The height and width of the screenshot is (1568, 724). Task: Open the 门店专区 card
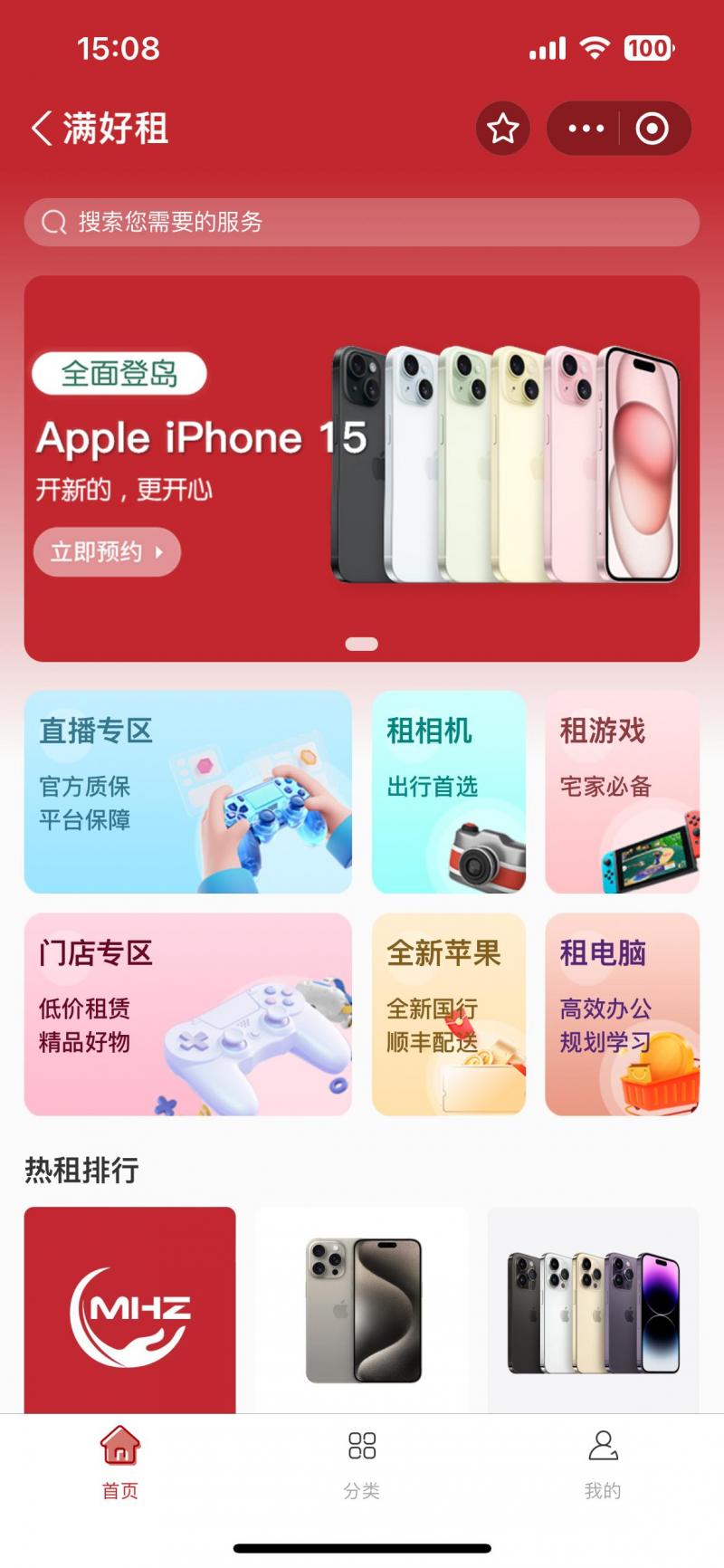click(x=187, y=1014)
